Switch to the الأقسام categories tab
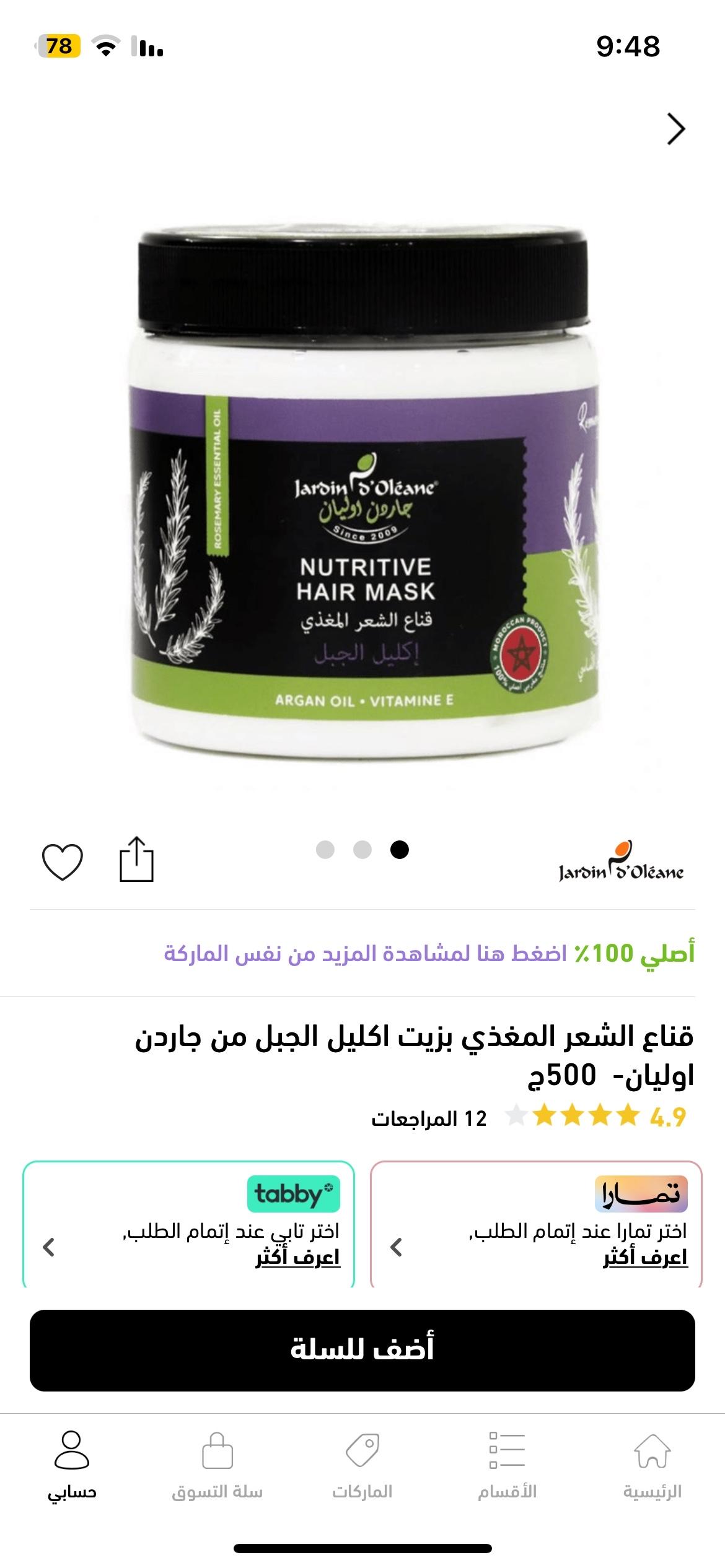Screen dimensions: 725x1568 (x=507, y=1465)
